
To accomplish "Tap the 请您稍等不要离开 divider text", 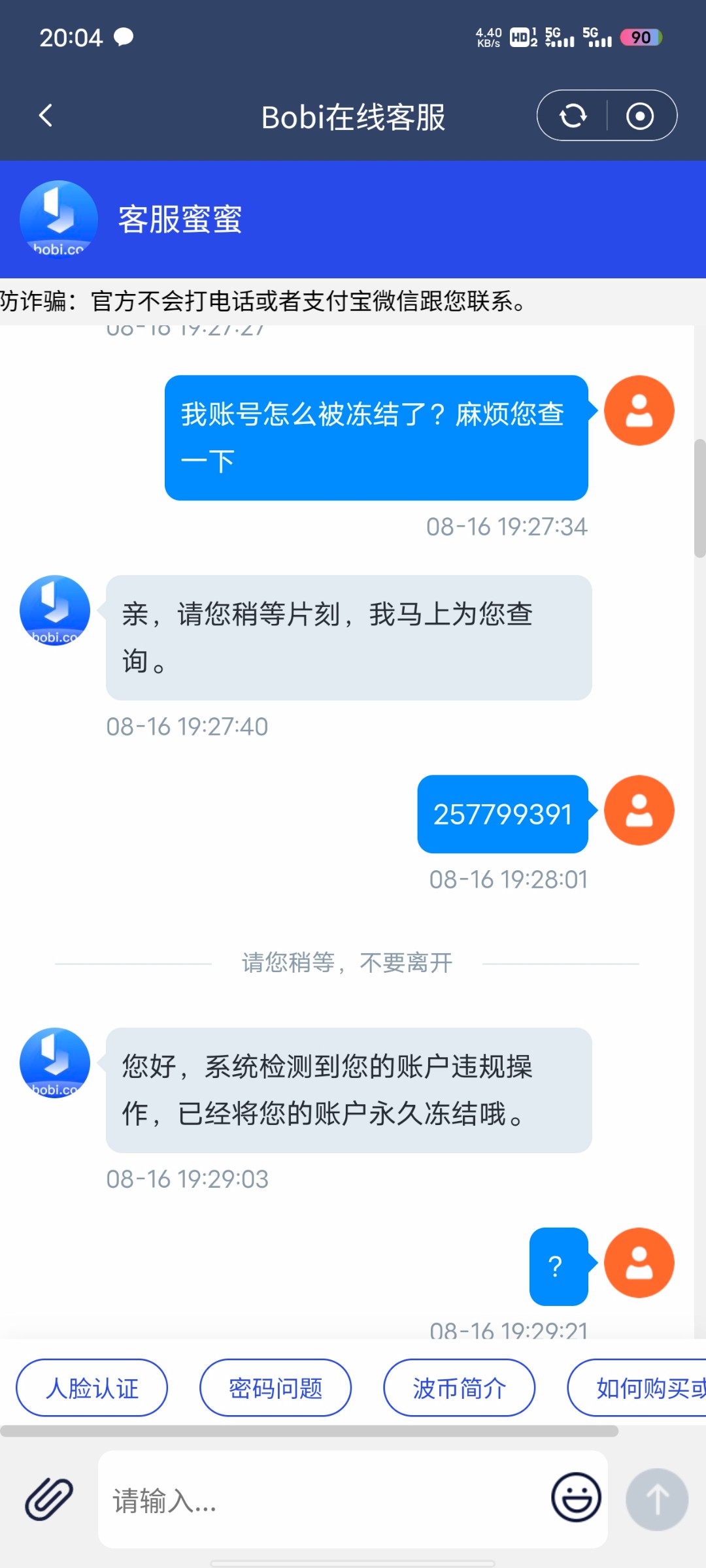I will coord(345,962).
